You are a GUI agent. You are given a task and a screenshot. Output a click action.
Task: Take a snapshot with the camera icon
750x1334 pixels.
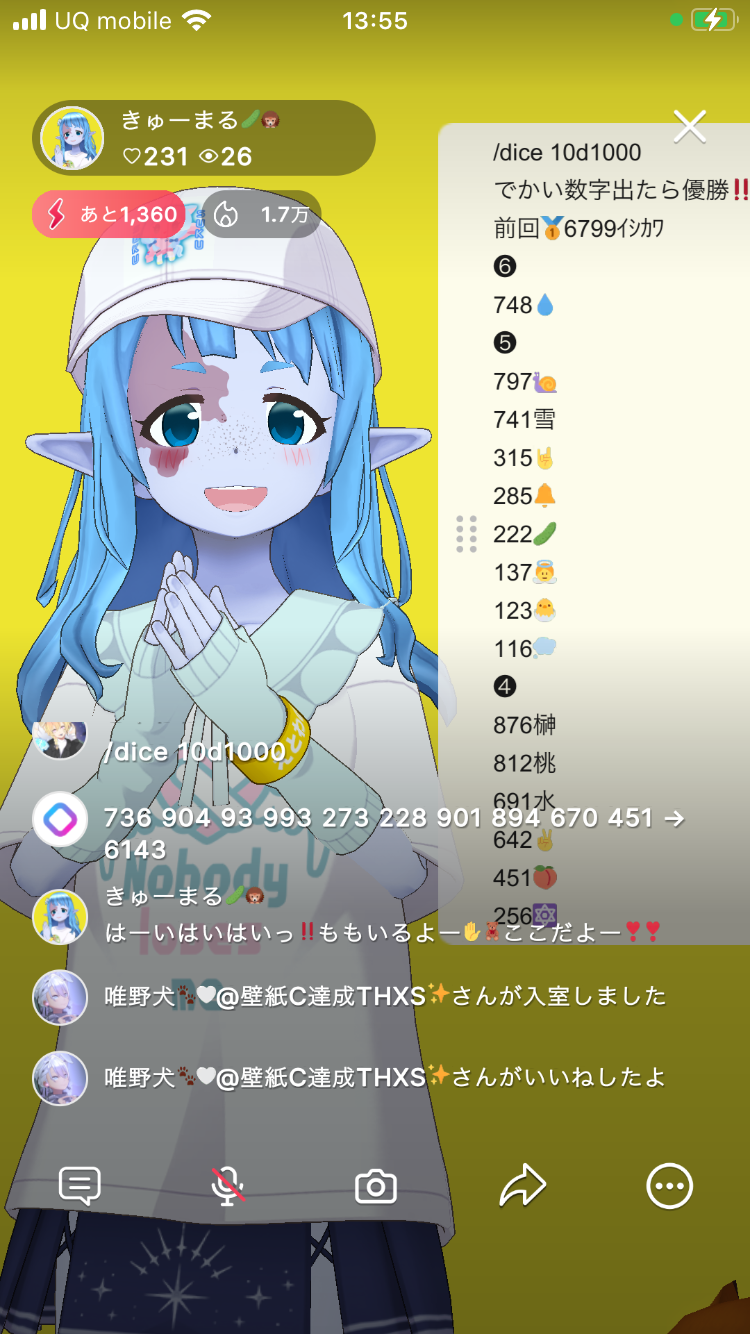click(x=376, y=1187)
